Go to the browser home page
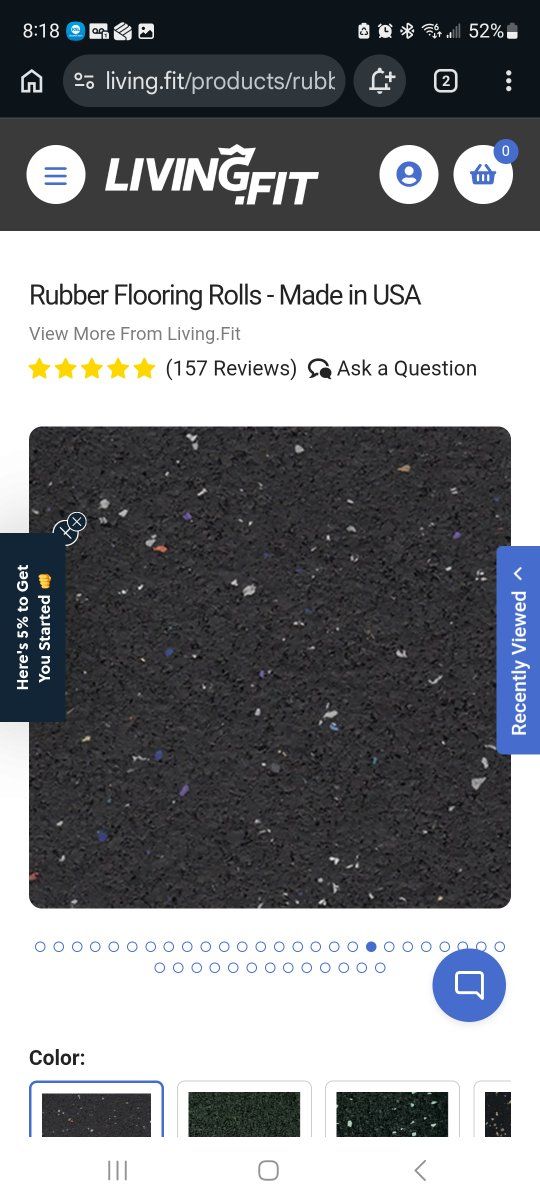 31,81
